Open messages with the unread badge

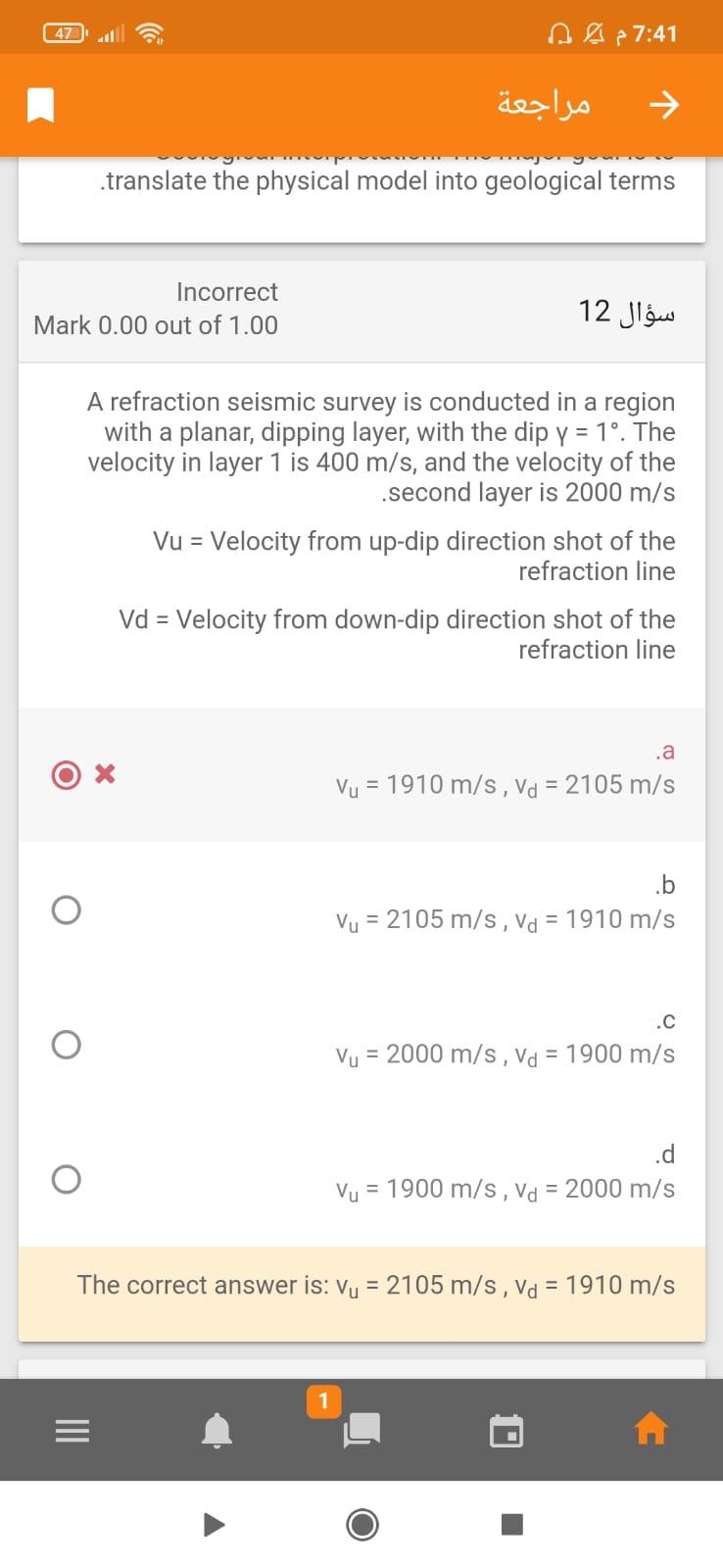click(x=361, y=1430)
